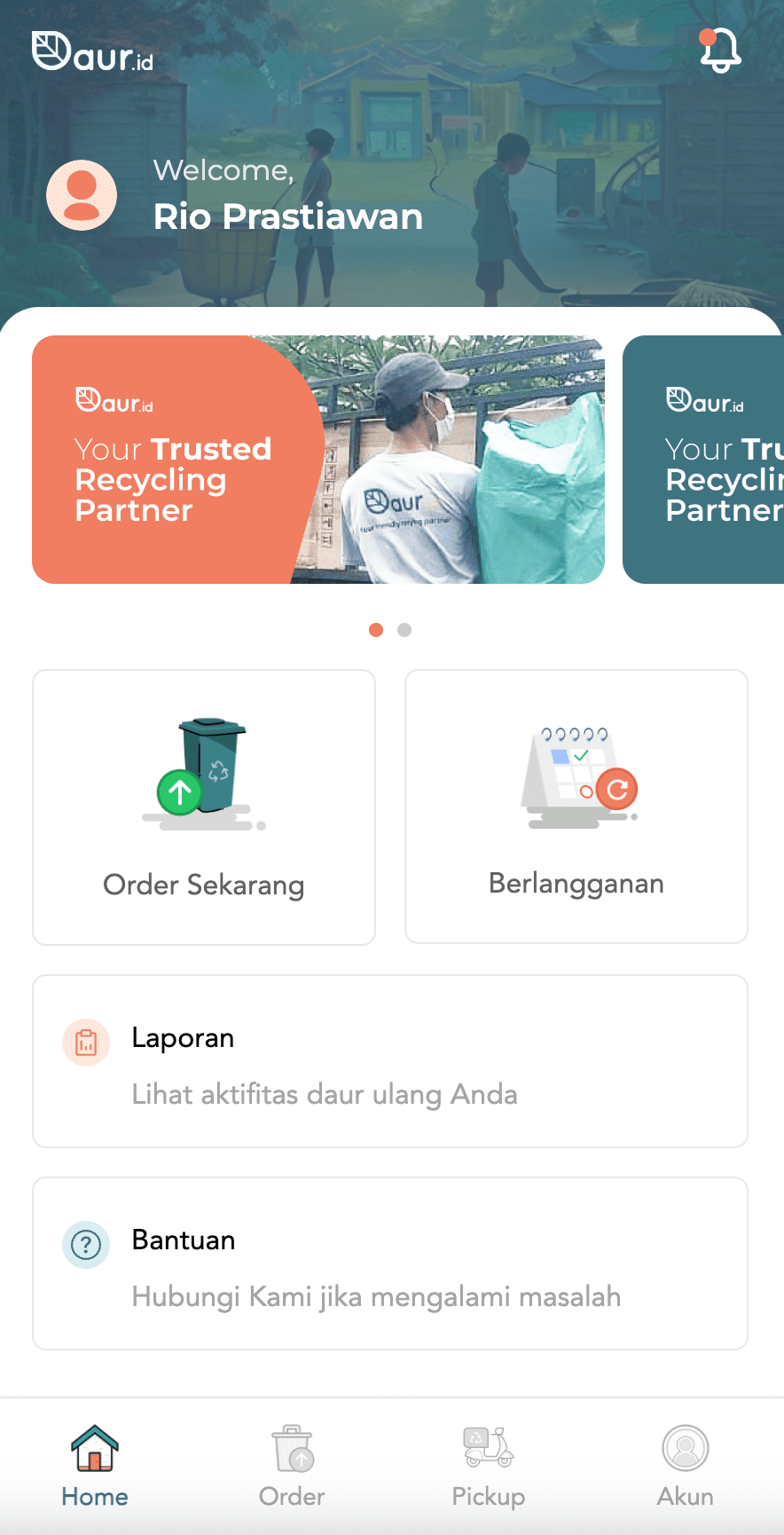Switch to the Pickup tab

point(489,1466)
